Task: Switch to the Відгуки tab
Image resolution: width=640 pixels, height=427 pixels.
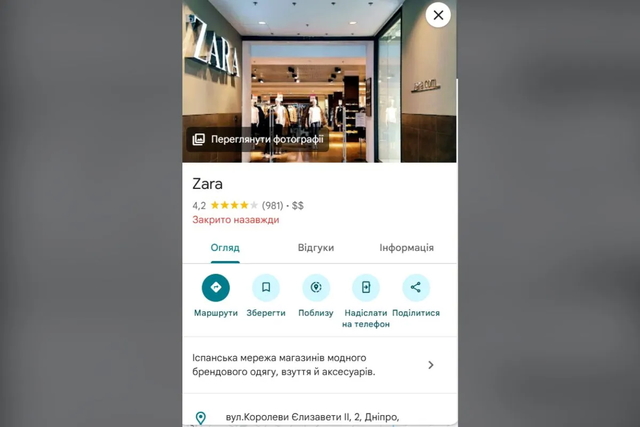Action: point(315,247)
